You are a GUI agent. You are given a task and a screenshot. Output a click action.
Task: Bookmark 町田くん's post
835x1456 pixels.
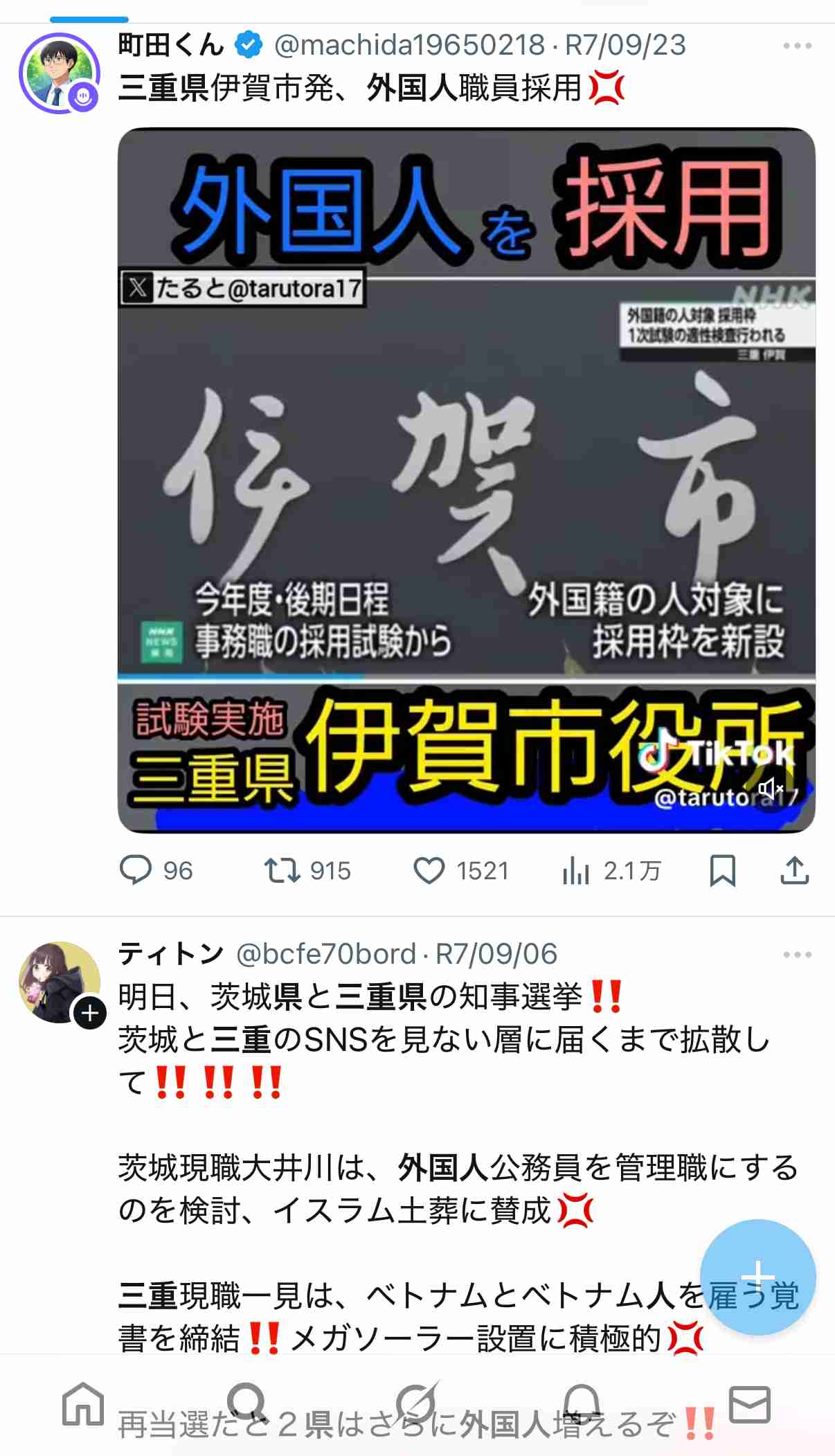(x=722, y=870)
